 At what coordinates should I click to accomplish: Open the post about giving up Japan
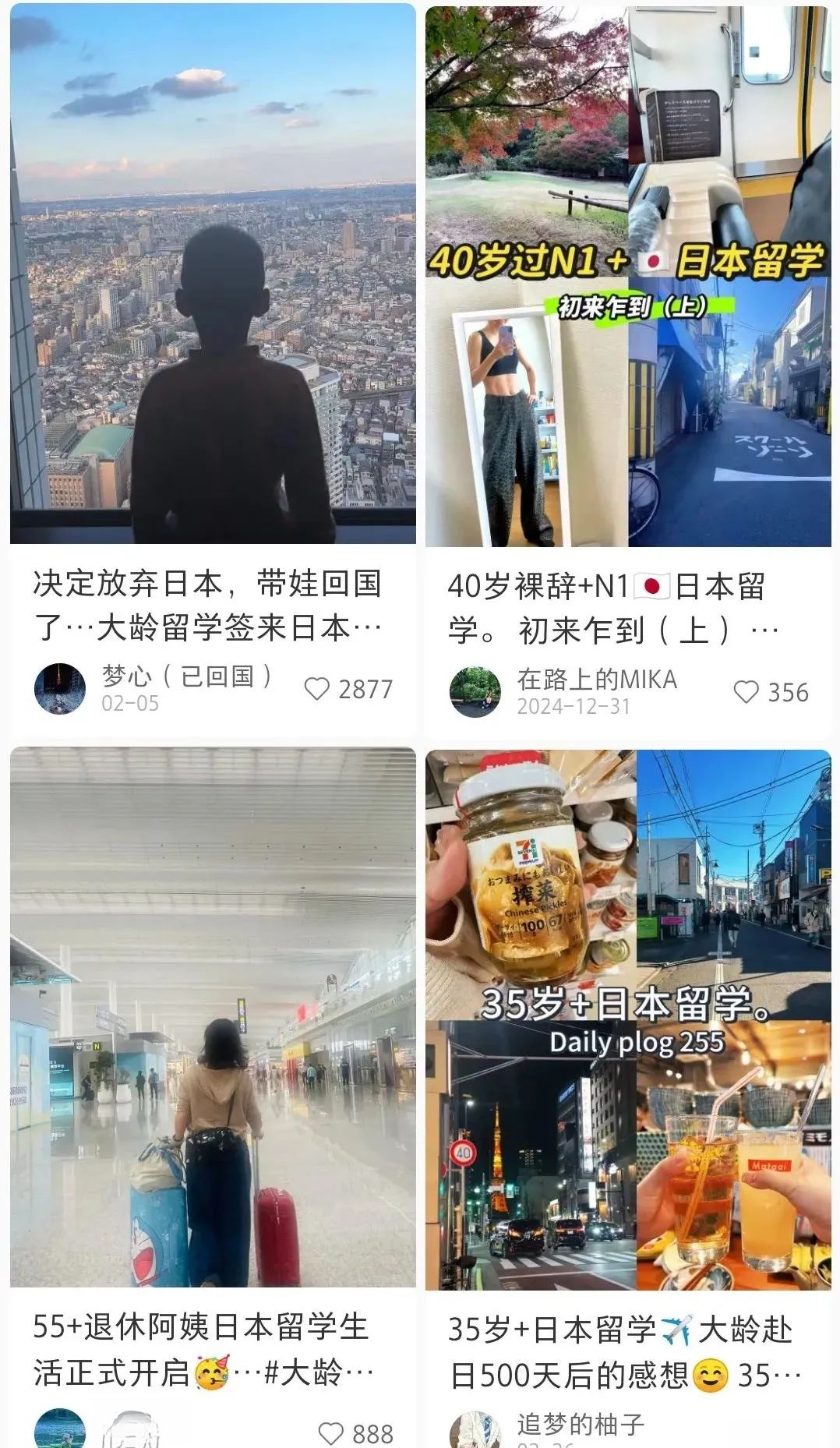click(x=213, y=274)
